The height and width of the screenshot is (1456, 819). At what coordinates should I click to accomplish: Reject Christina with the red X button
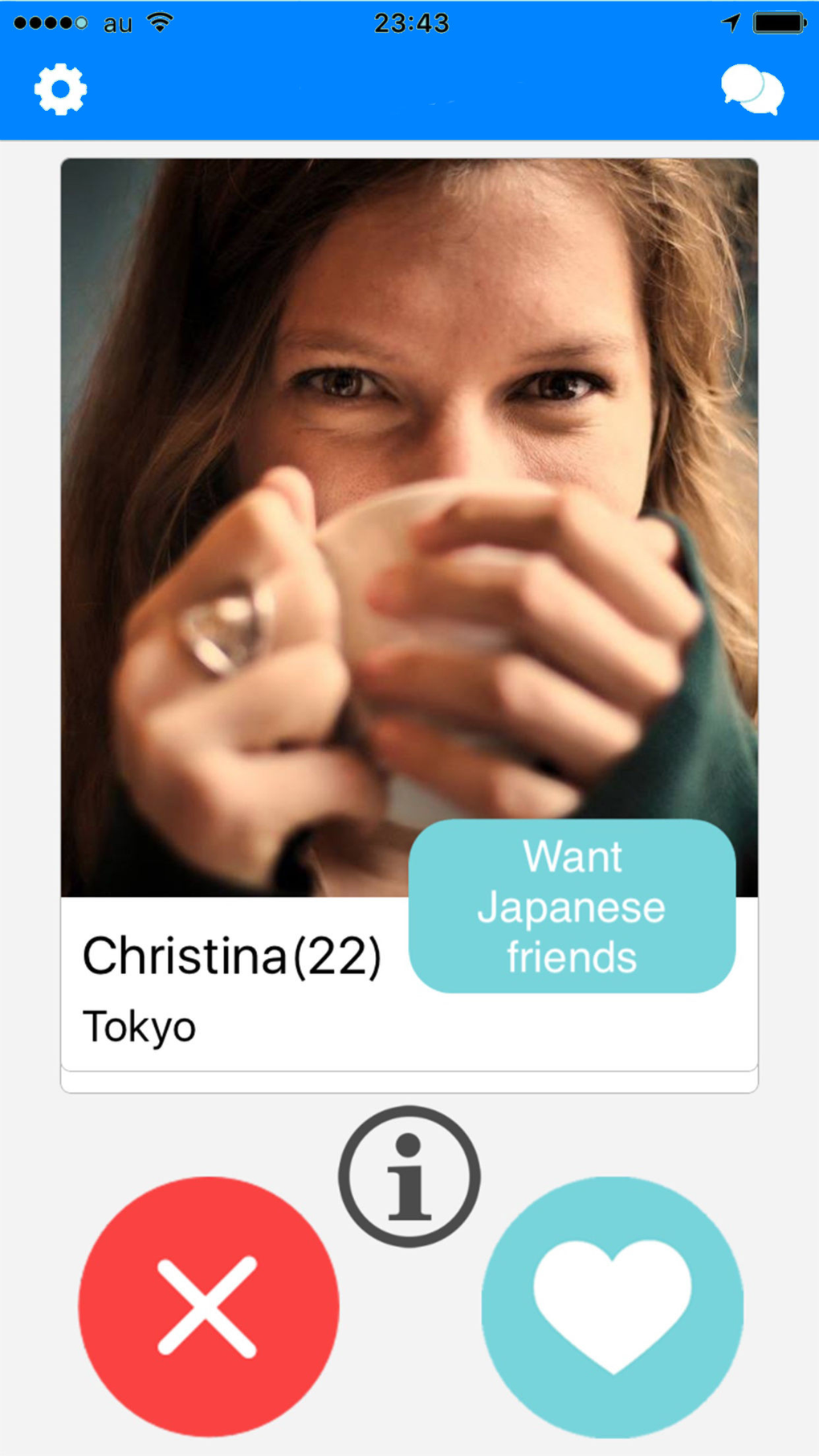(209, 1307)
